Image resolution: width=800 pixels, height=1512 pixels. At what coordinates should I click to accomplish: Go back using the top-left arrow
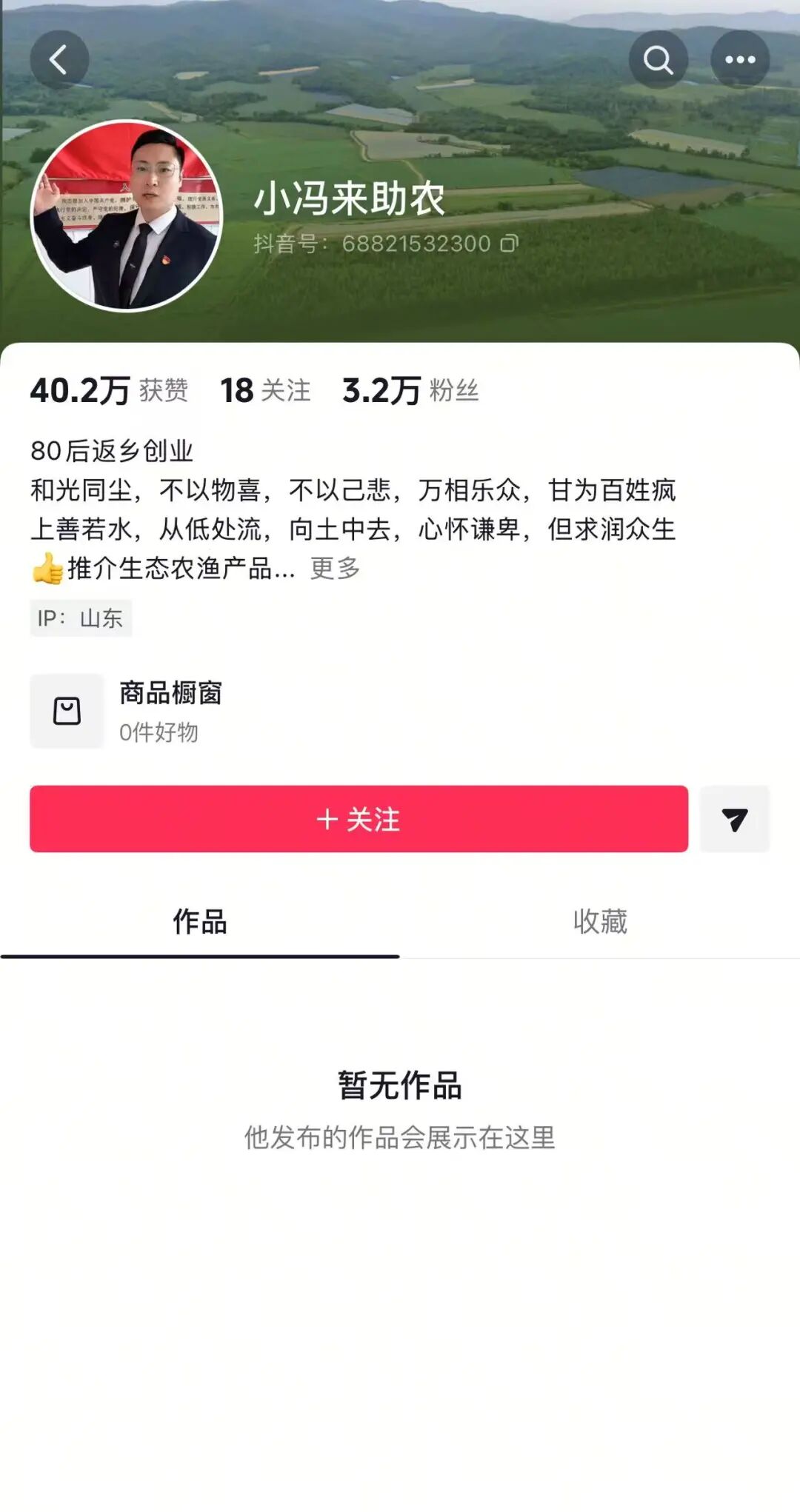click(59, 60)
